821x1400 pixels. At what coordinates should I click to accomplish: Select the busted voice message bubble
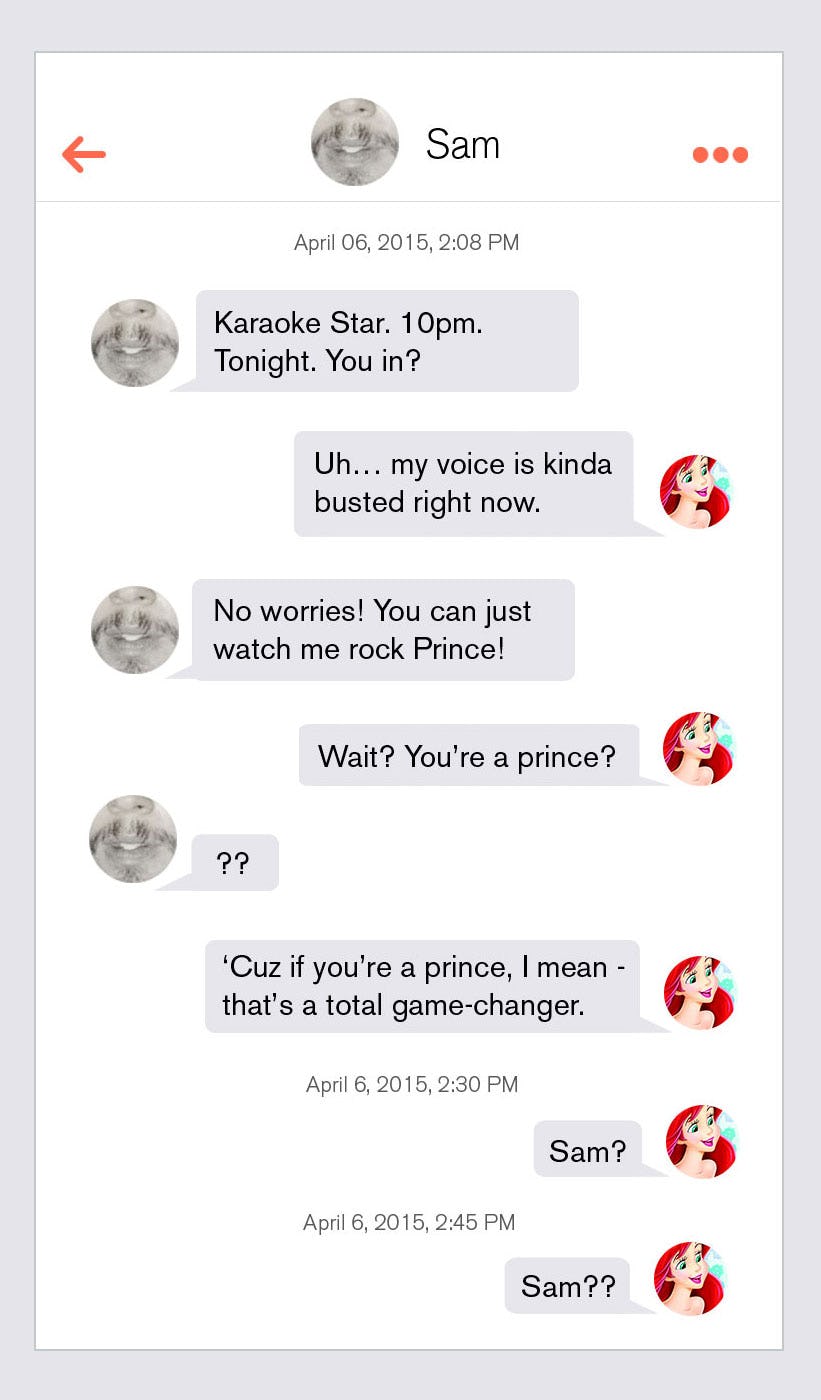tap(462, 483)
